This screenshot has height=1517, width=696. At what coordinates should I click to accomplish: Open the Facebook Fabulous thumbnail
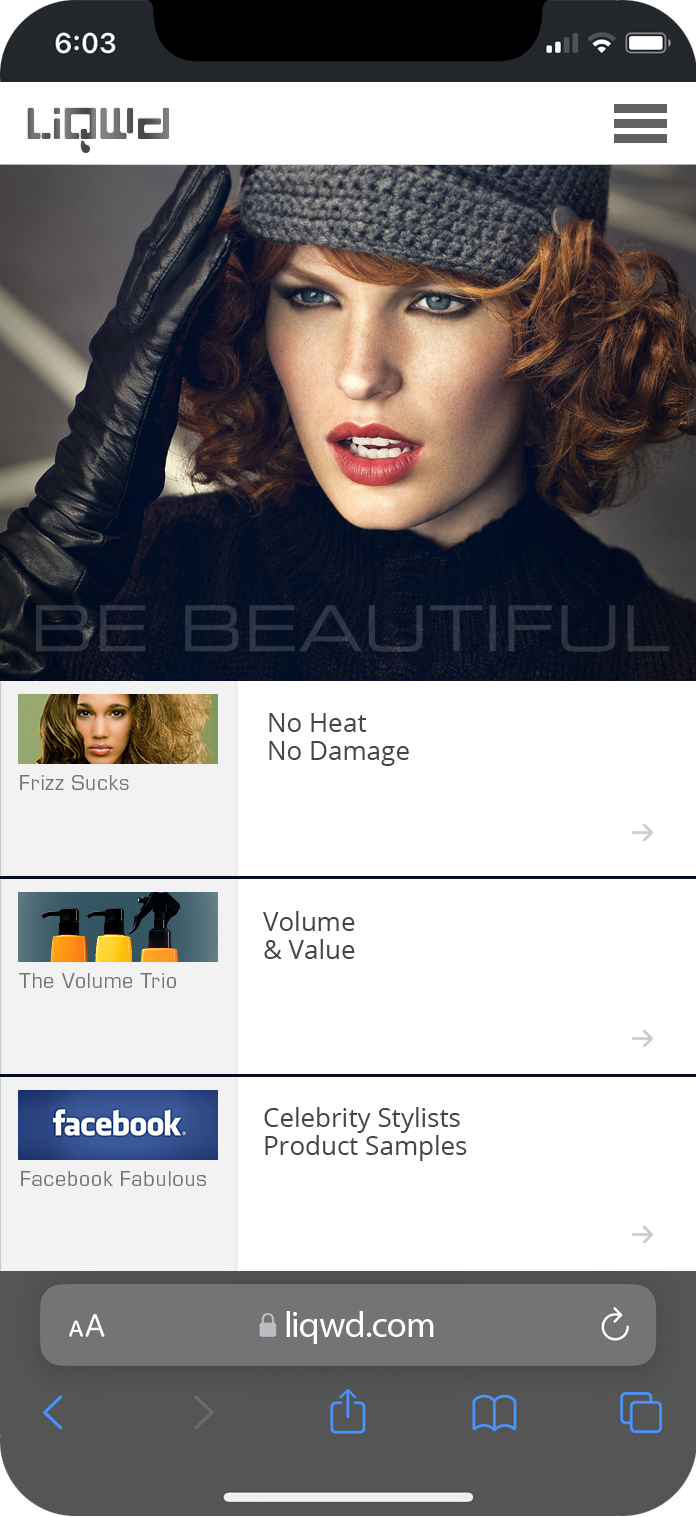(118, 1125)
